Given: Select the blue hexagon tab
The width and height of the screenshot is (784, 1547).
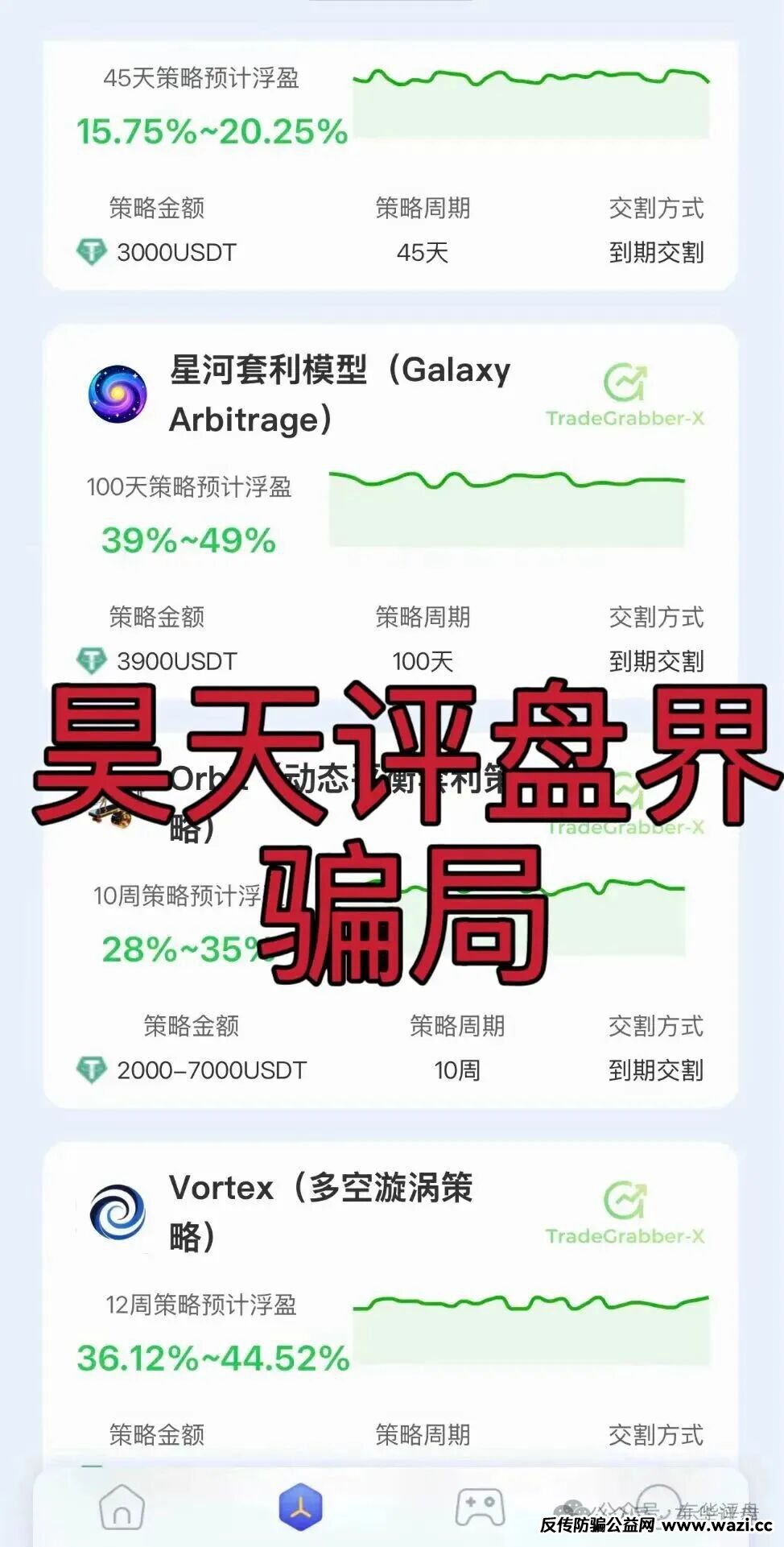Looking at the screenshot, I should pos(300,1508).
